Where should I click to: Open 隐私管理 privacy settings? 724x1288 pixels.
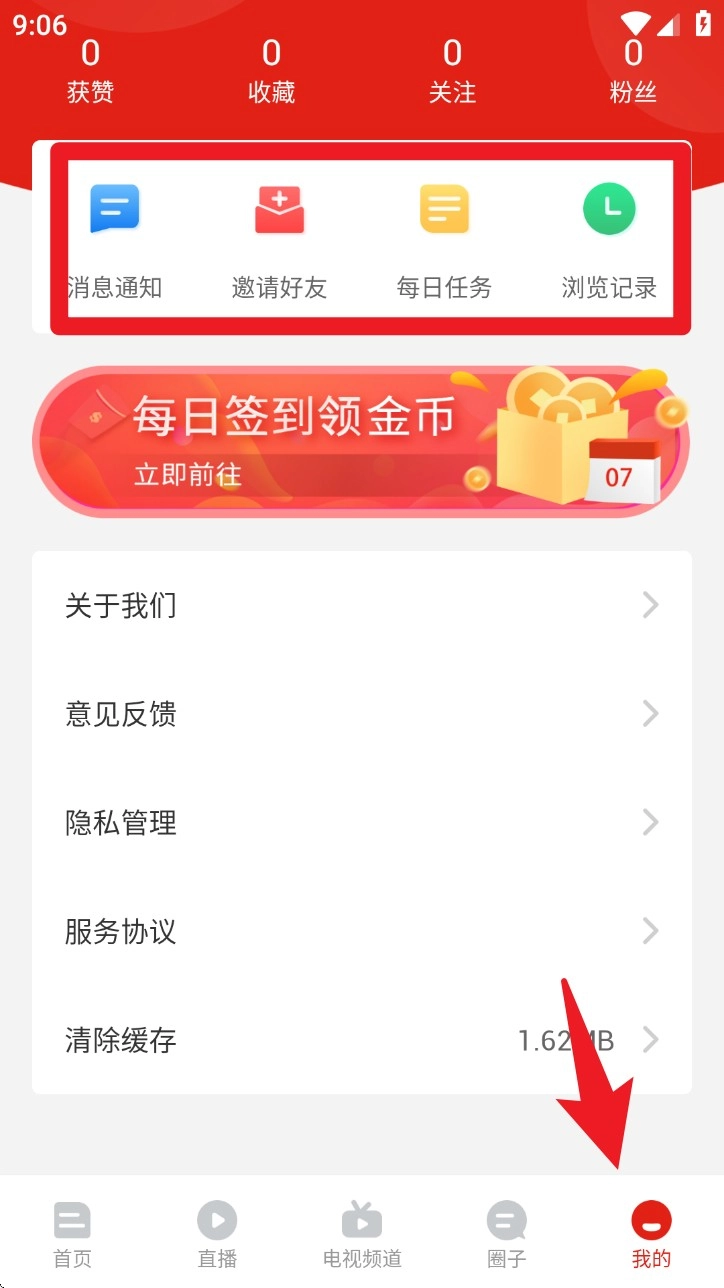coord(361,823)
